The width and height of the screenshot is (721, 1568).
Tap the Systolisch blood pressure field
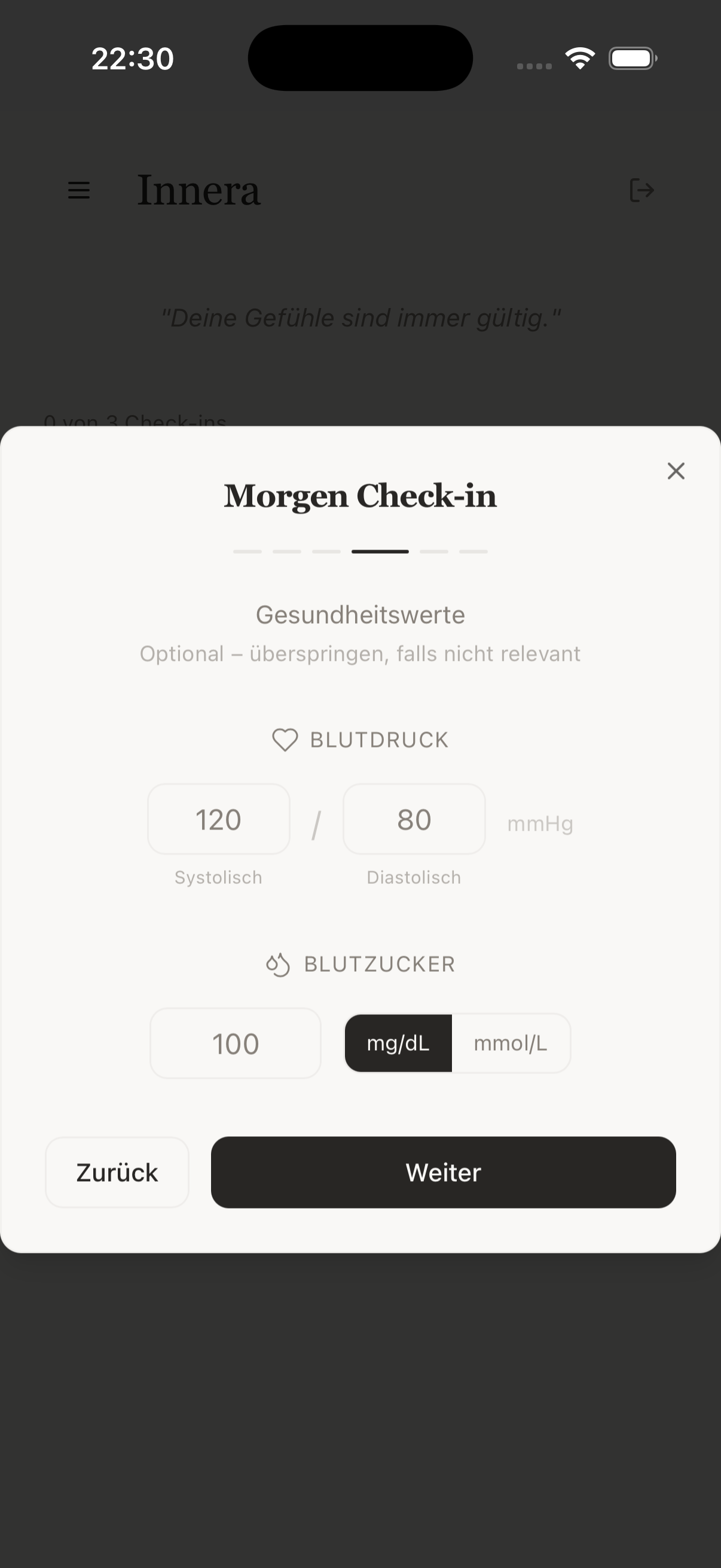(x=218, y=819)
